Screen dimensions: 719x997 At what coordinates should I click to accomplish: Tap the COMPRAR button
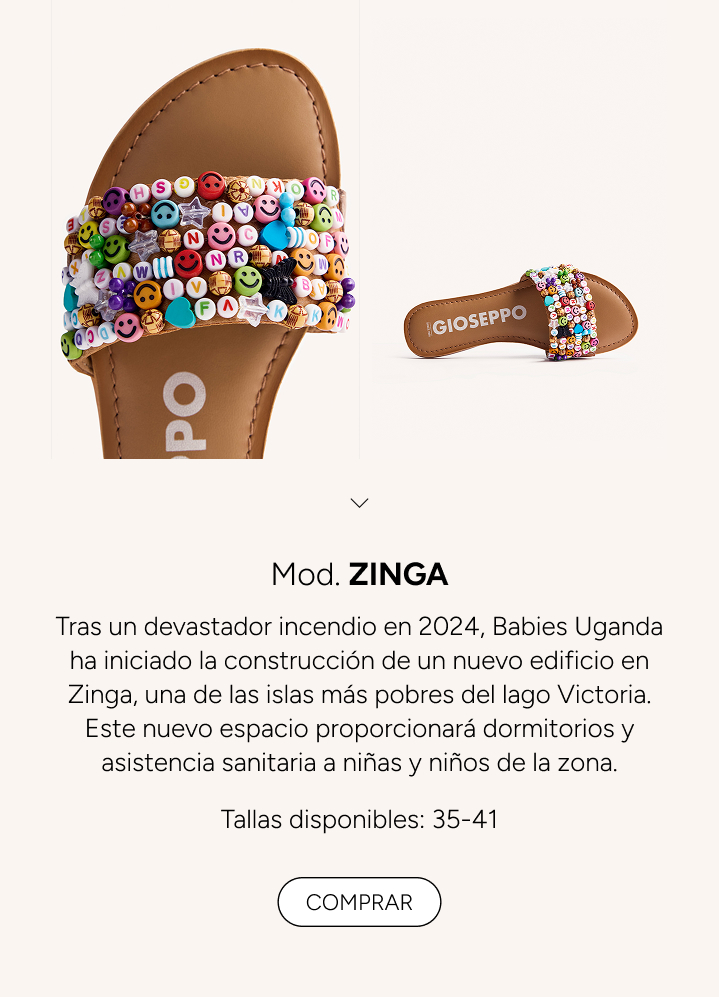pyautogui.click(x=359, y=902)
